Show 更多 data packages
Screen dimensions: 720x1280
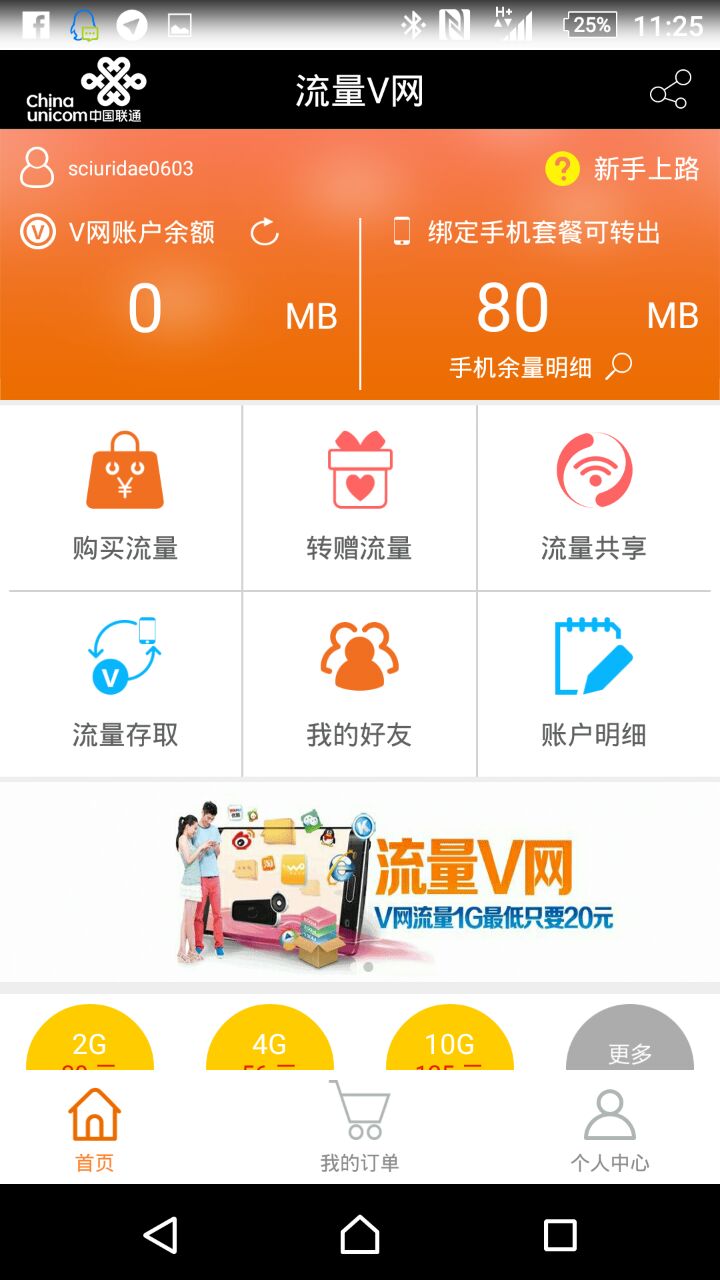[x=630, y=1045]
